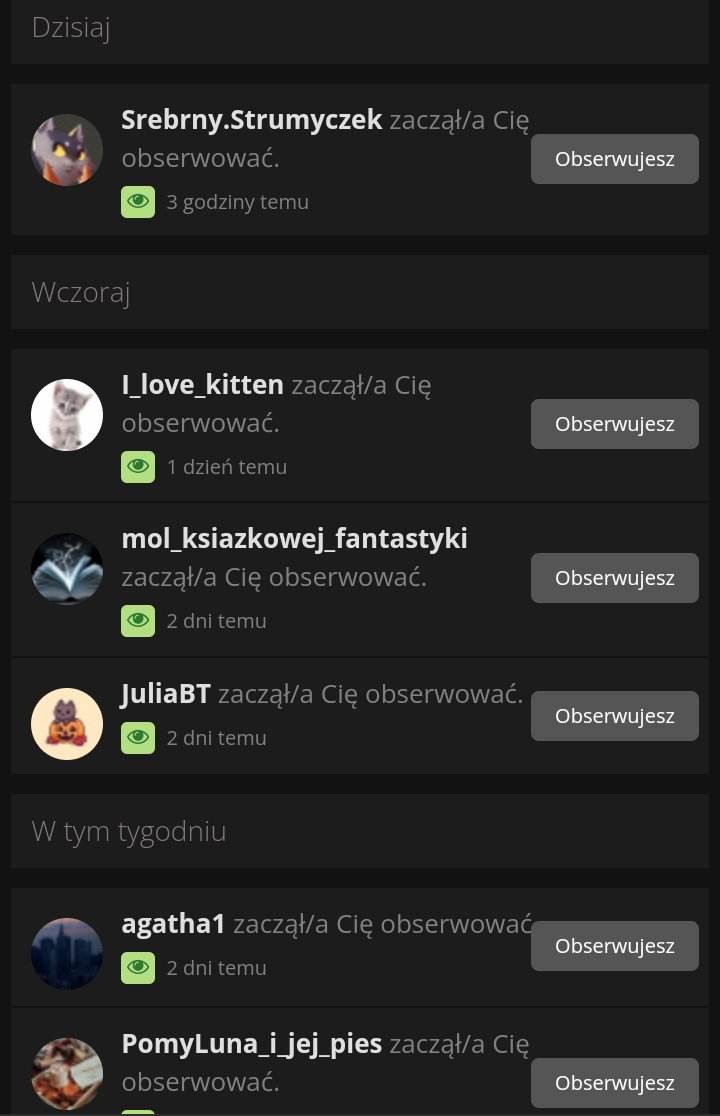Open mol_ksiazkowej_fantastyki's book avatar
720x1116 pixels.
pos(67,569)
